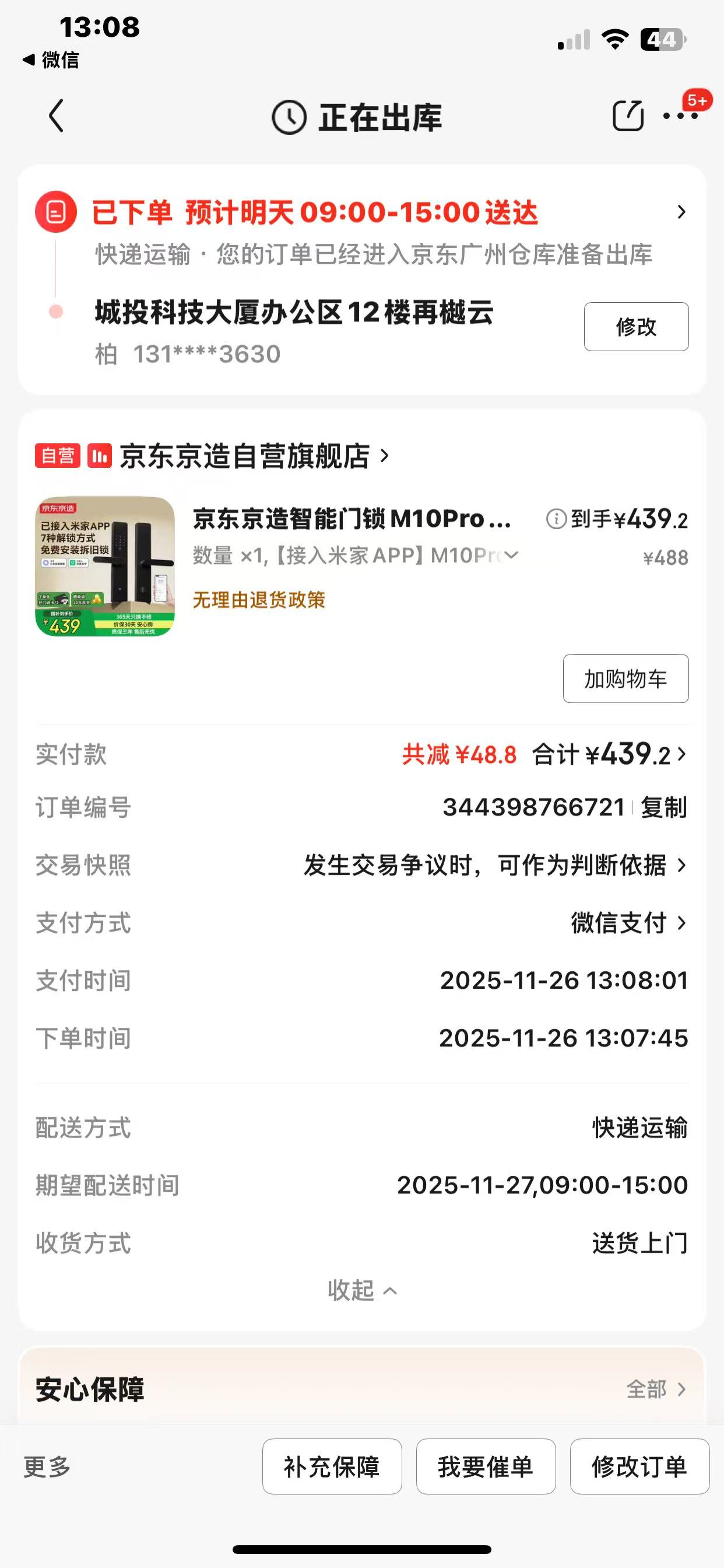This screenshot has height=1568, width=724.
Task: Tap 修改订单 to modify the order
Action: tap(639, 1466)
